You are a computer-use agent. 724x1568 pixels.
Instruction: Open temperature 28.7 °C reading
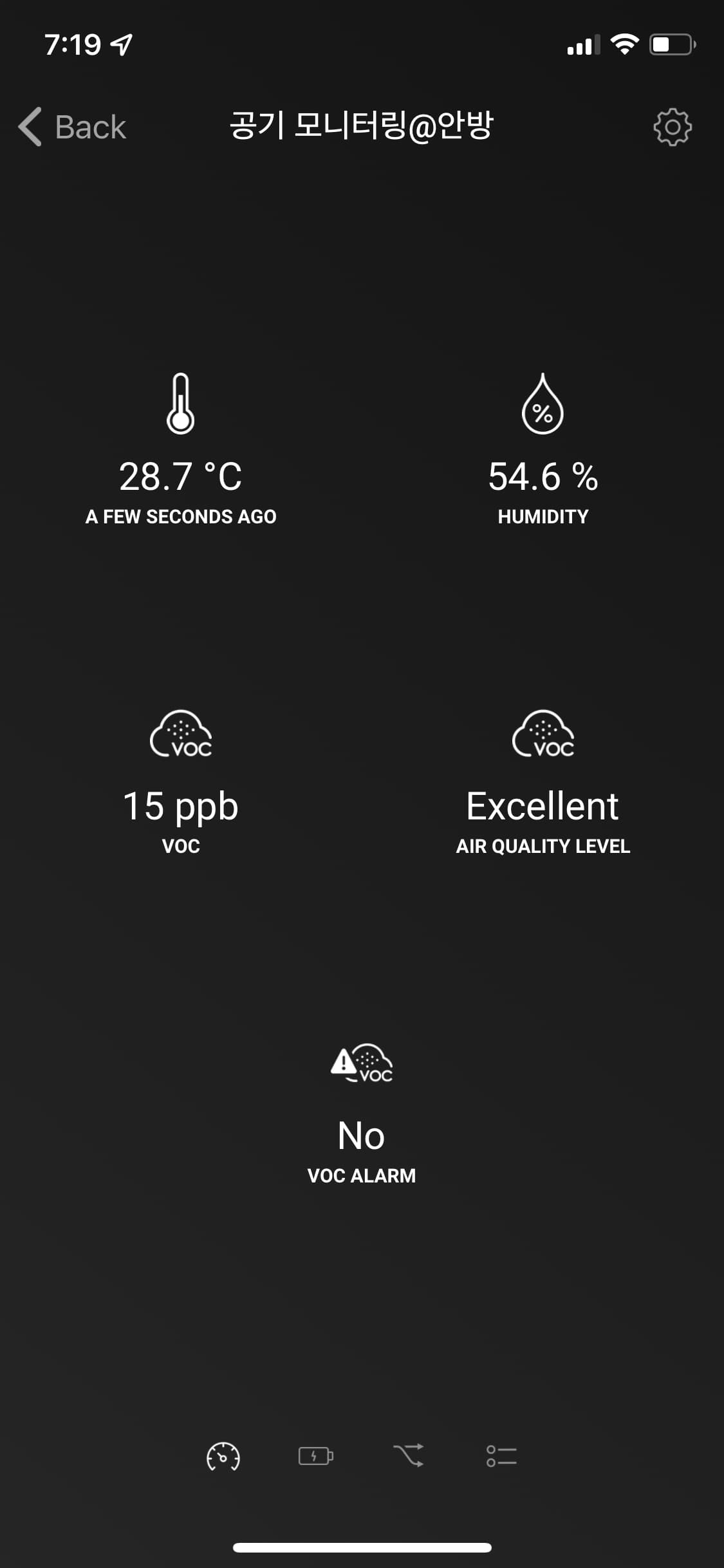click(181, 476)
